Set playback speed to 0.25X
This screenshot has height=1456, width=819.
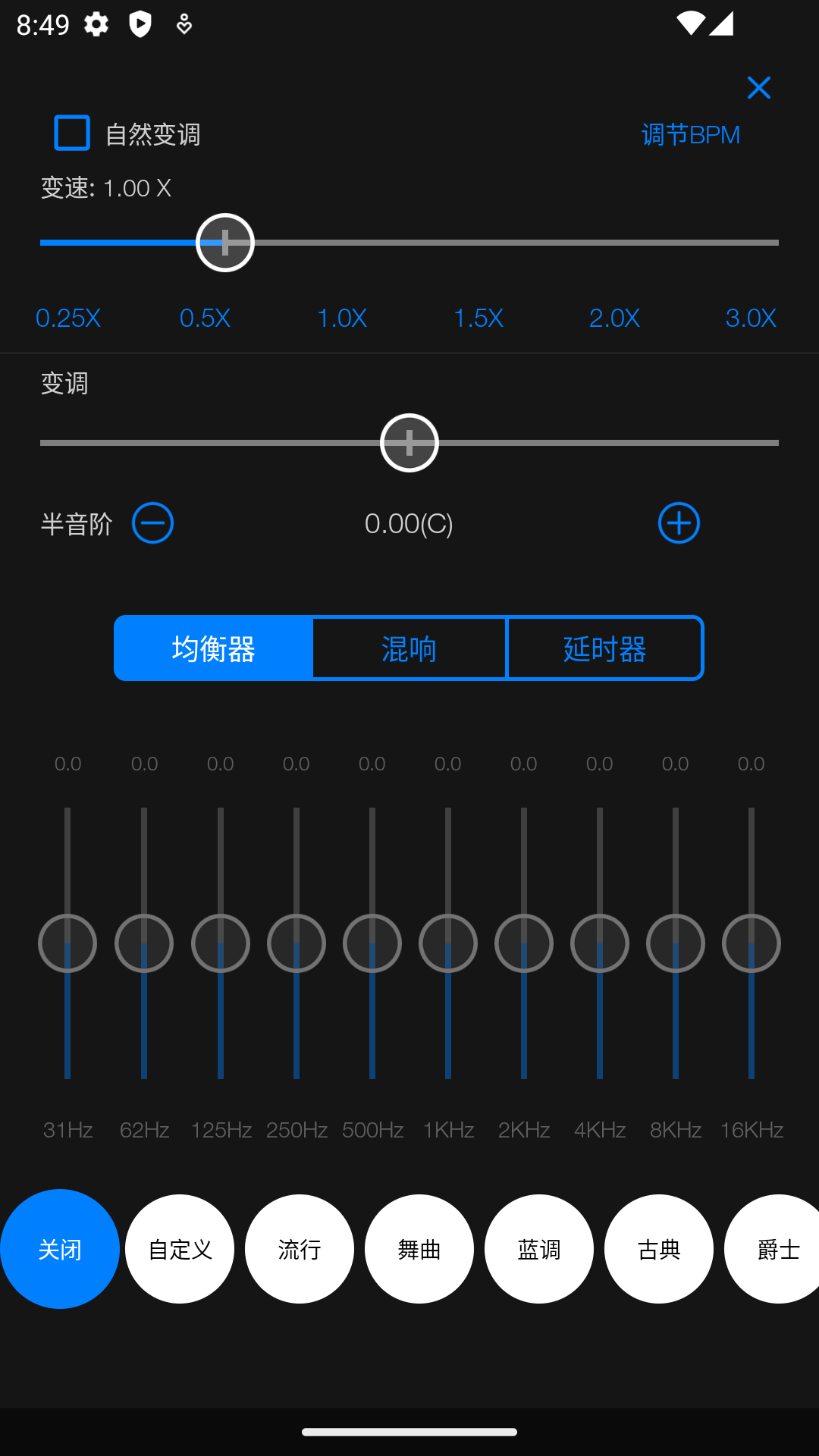[68, 318]
